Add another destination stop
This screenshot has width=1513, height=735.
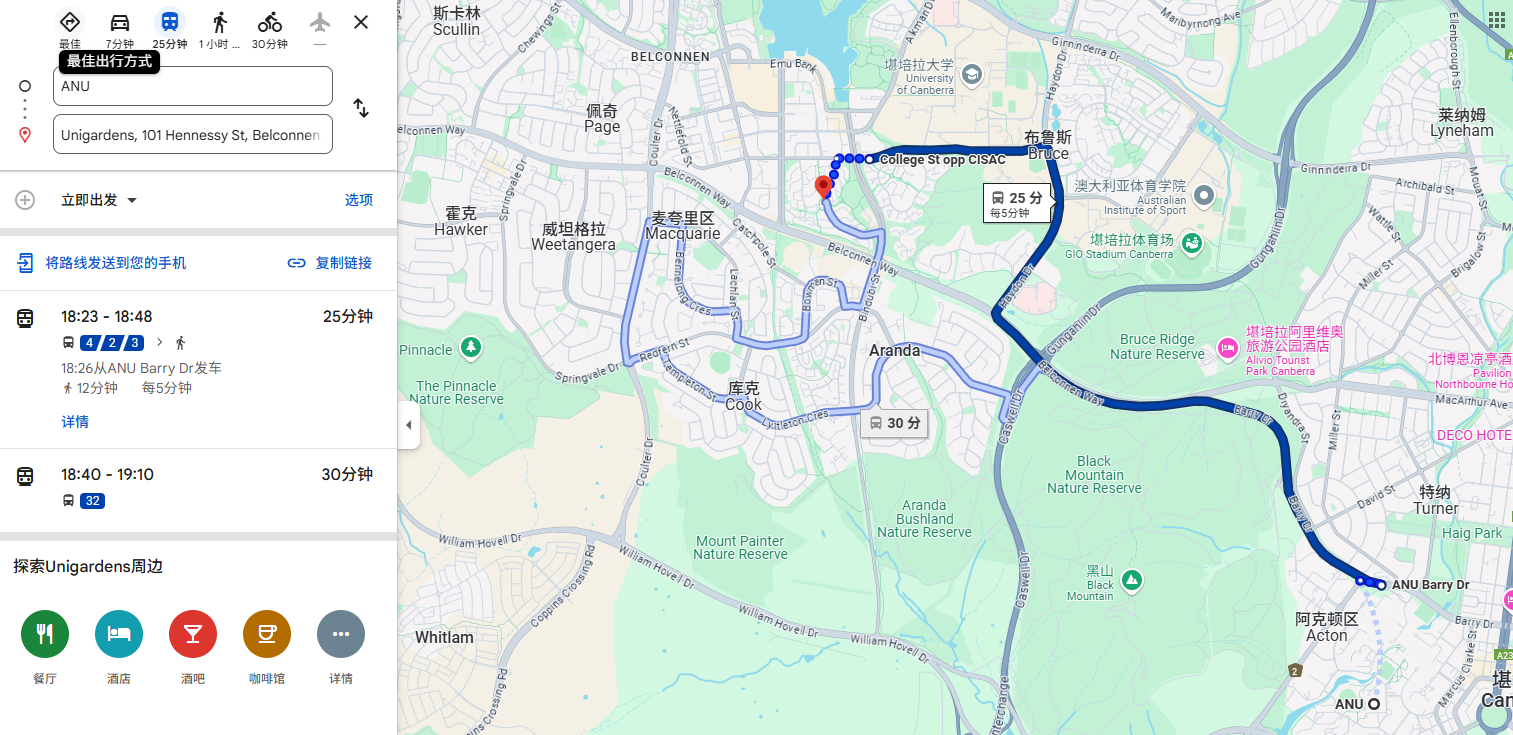pos(25,200)
